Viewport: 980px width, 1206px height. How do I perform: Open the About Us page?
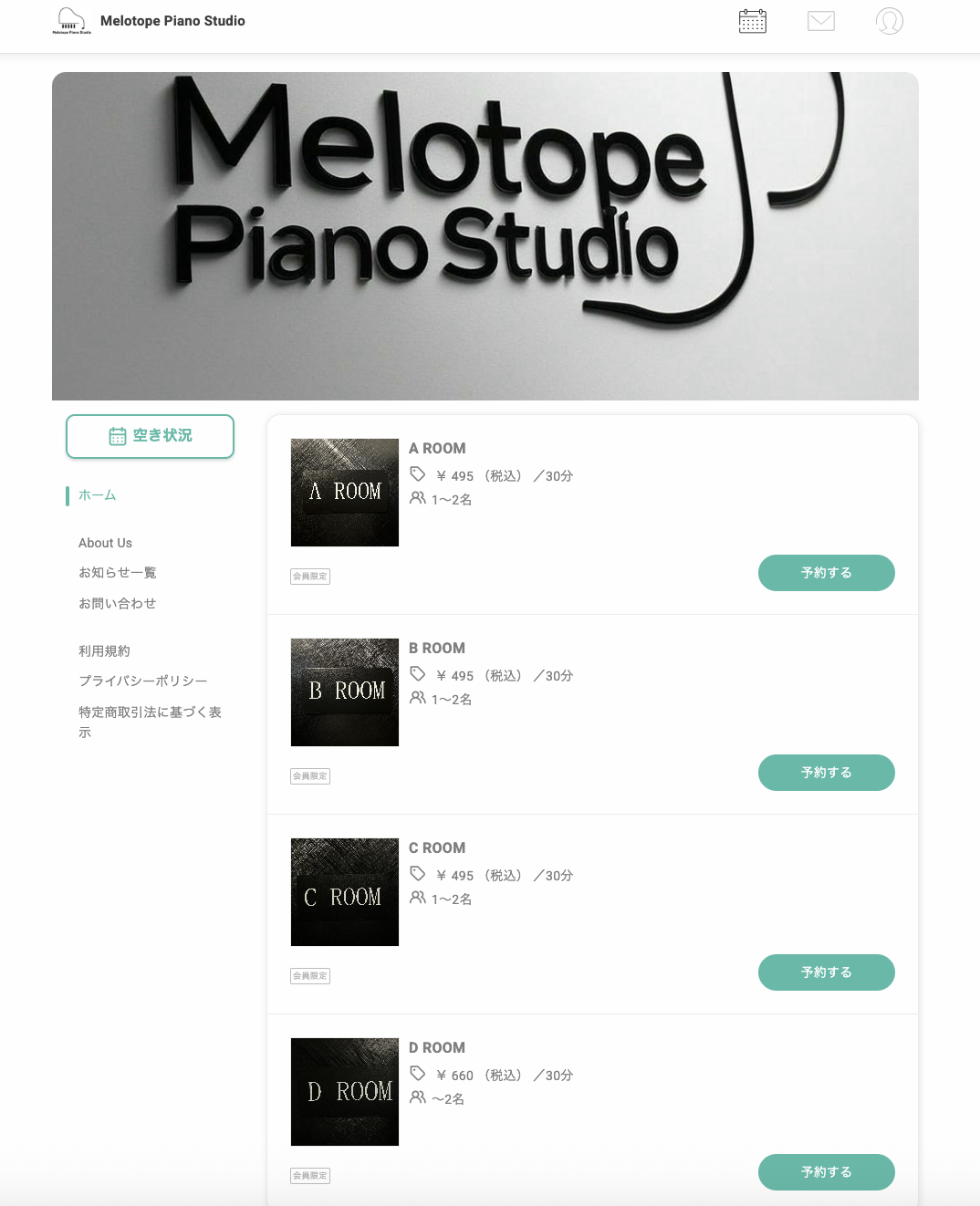click(105, 543)
